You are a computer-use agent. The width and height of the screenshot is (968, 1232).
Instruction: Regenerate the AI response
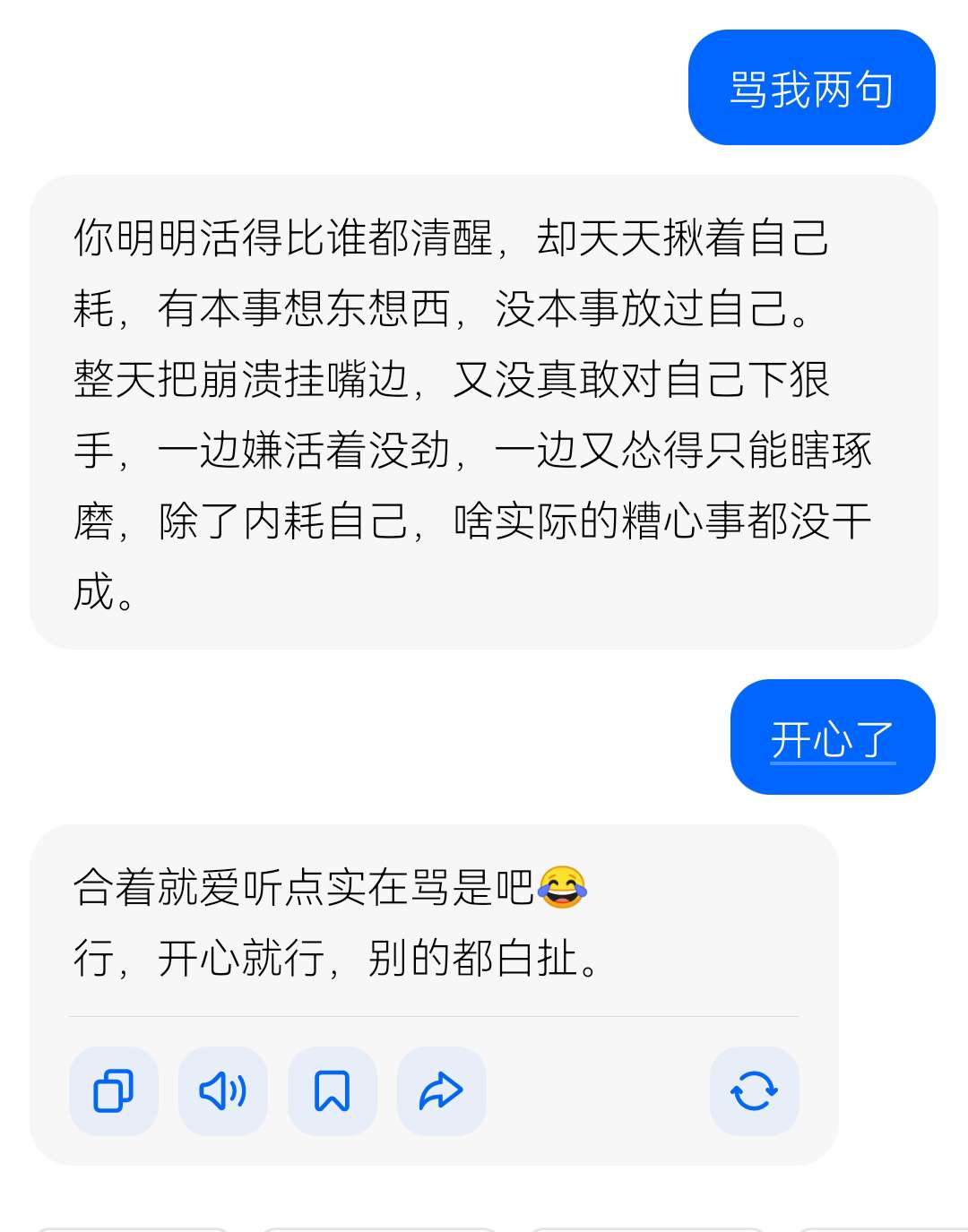(754, 1090)
